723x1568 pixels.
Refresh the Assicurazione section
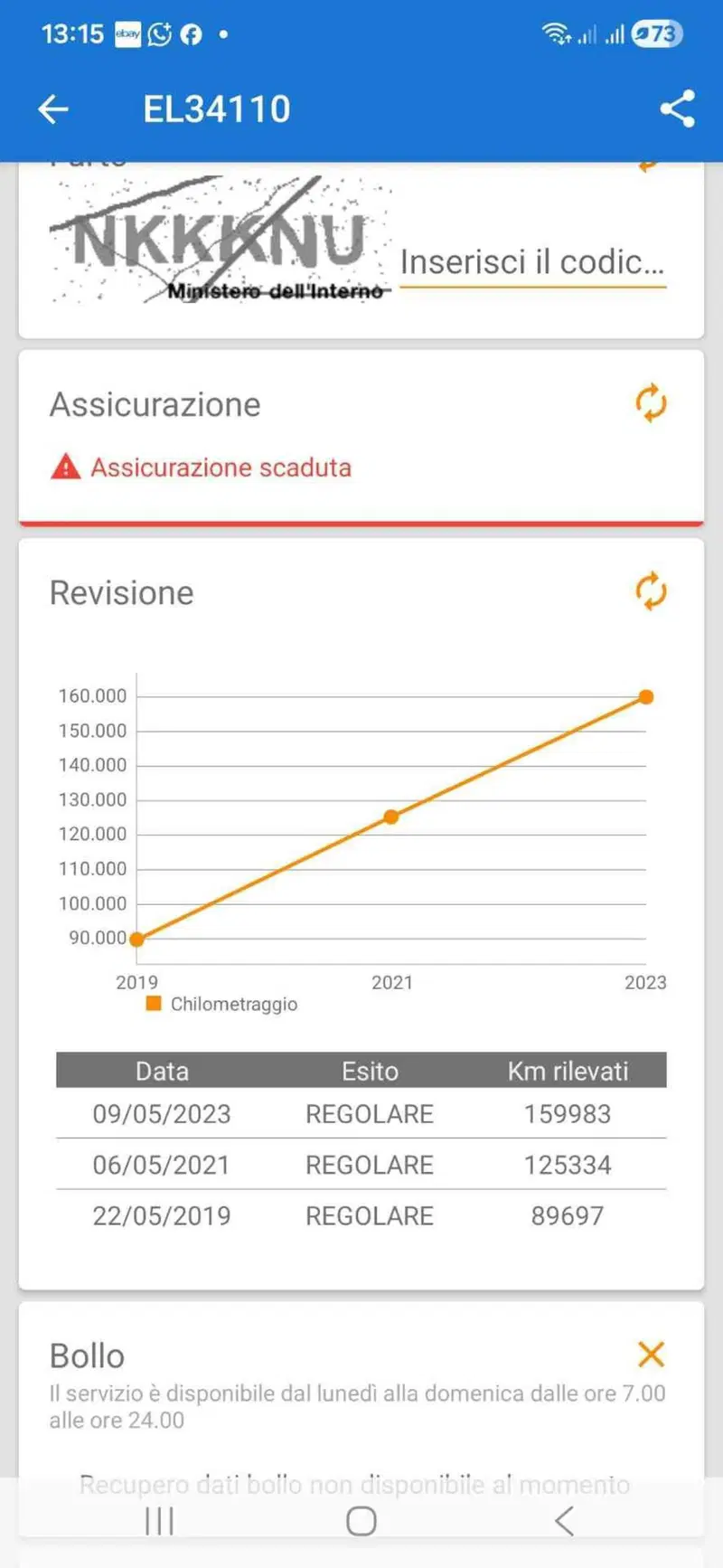click(x=651, y=403)
